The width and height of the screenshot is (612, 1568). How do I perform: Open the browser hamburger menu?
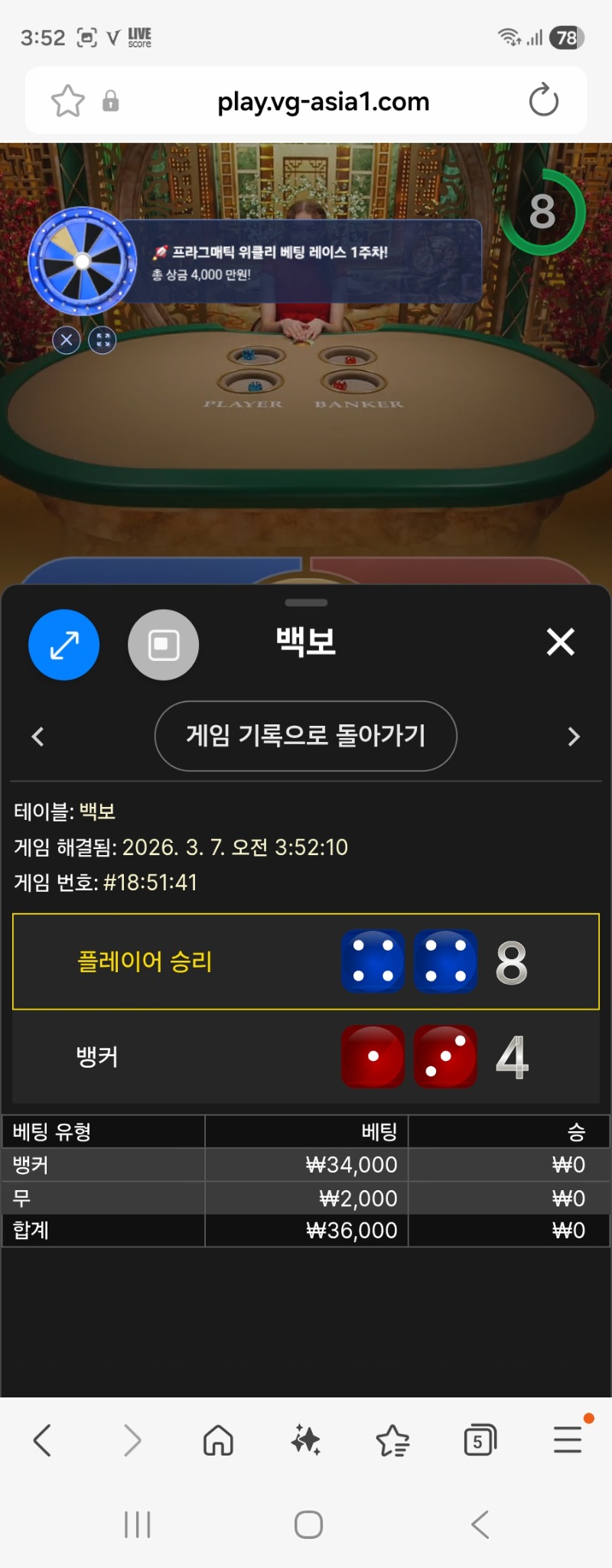coord(568,1440)
